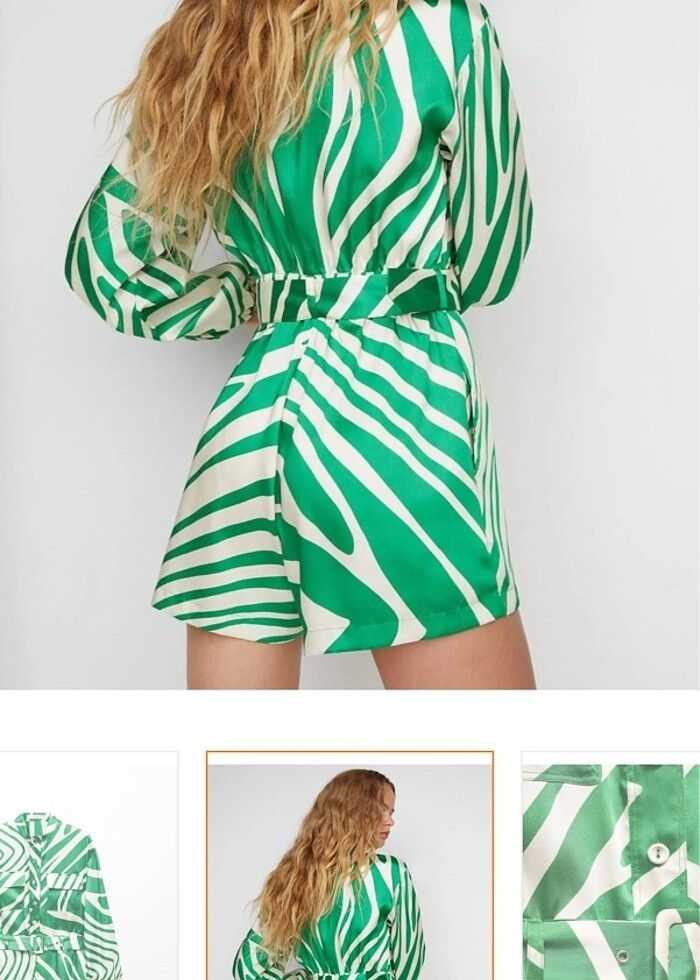Select the highlighted model back view thumbnail
This screenshot has height=980, width=700.
click(x=350, y=868)
